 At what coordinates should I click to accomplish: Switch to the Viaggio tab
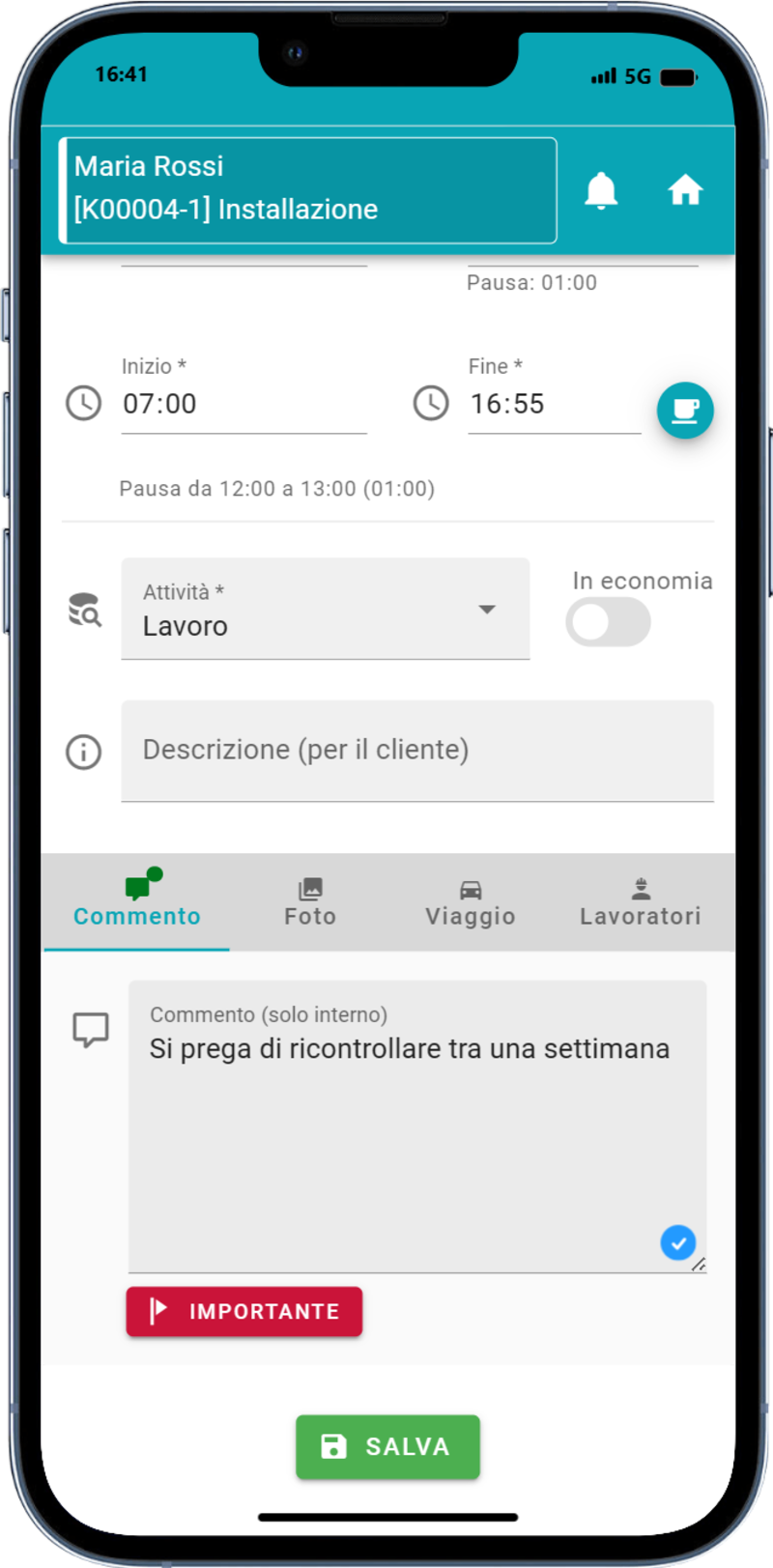coord(471,902)
